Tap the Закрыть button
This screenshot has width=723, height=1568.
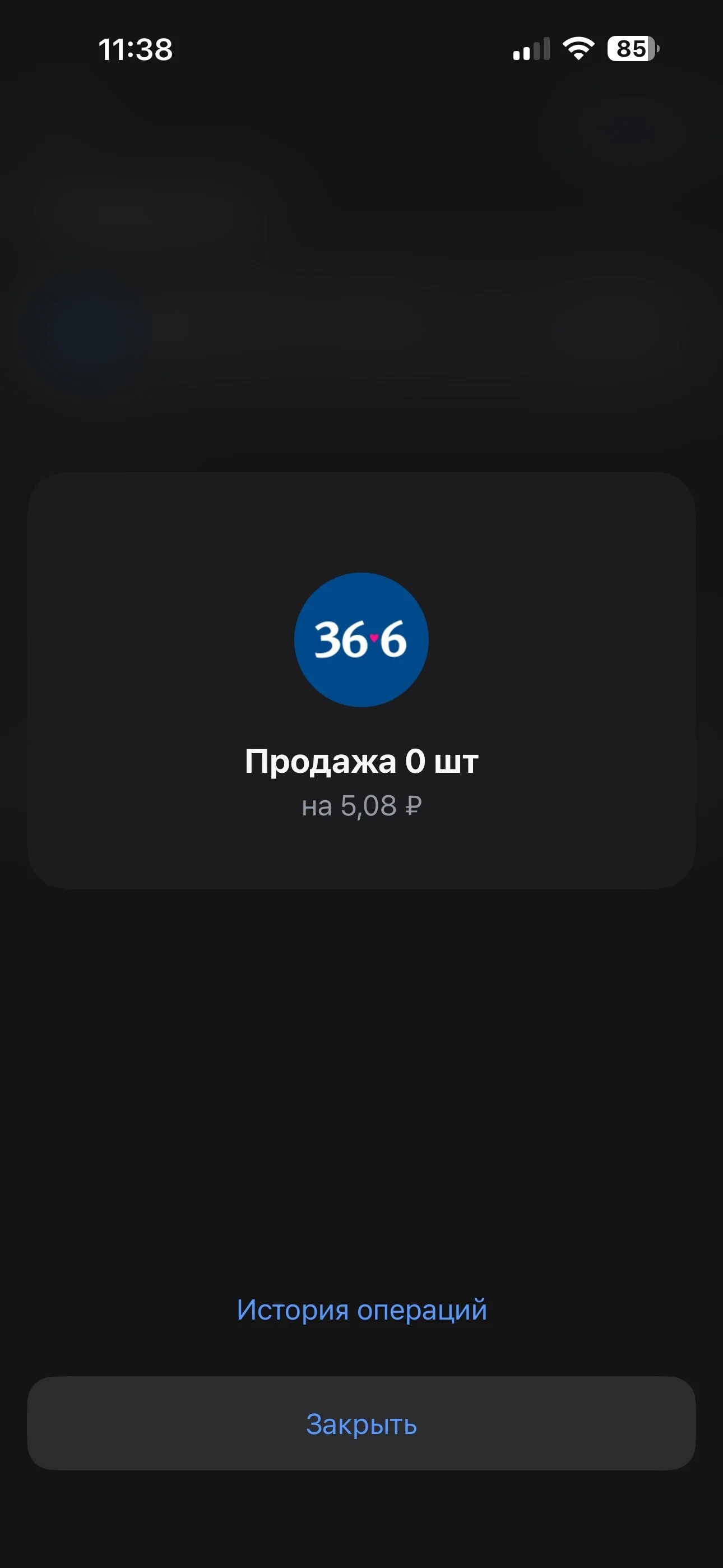(x=361, y=1424)
